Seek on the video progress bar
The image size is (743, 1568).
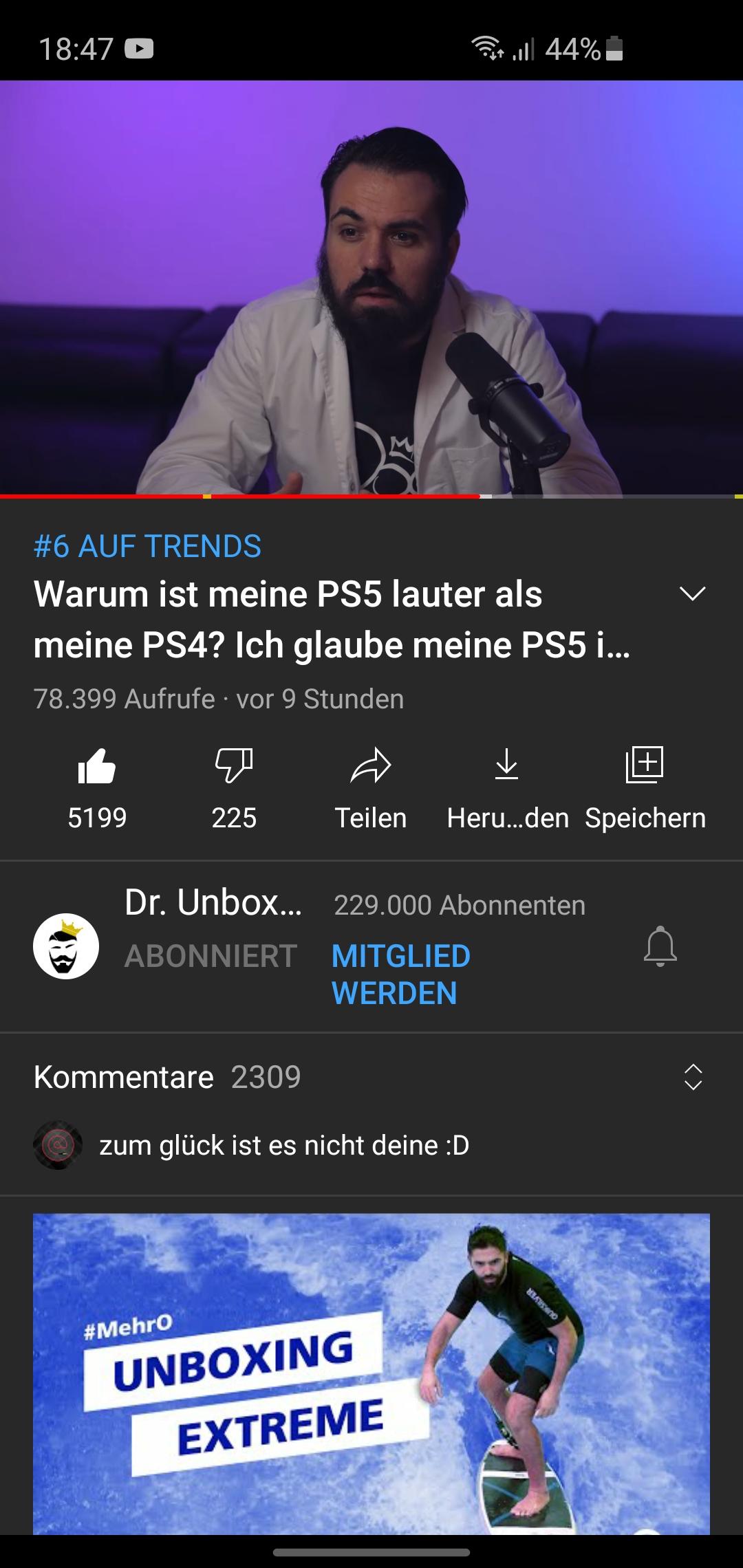tap(371, 496)
